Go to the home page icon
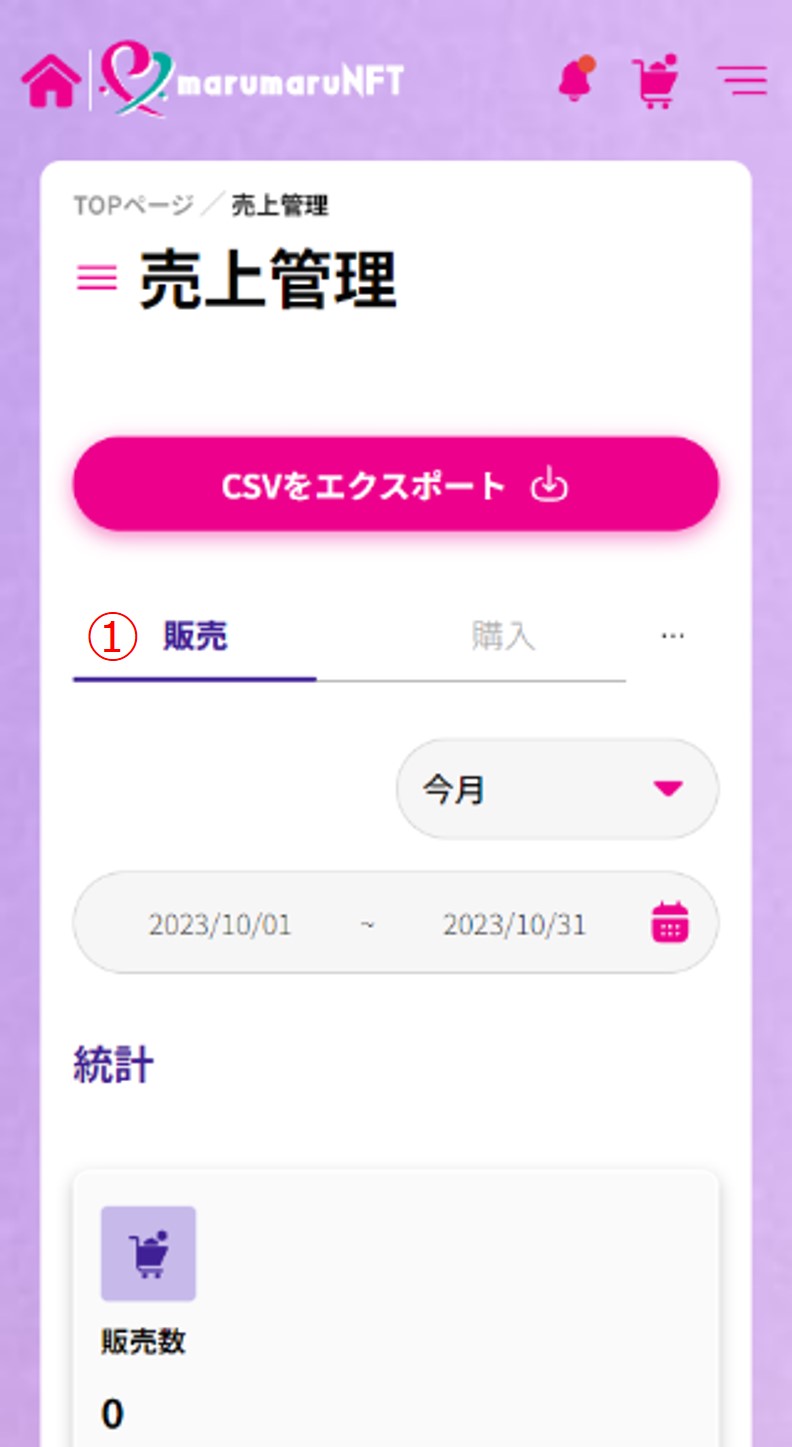 pos(51,80)
